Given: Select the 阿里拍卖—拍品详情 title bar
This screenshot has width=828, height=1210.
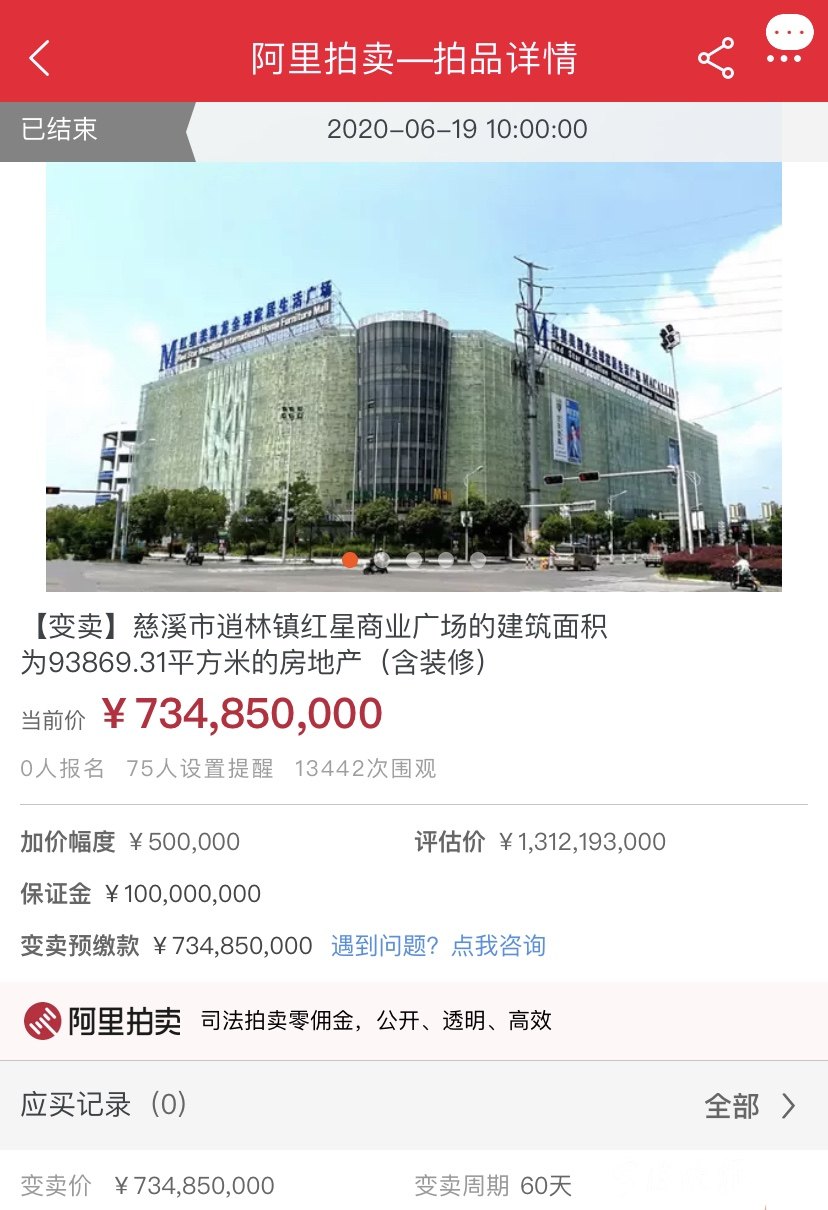Looking at the screenshot, I should pyautogui.click(x=414, y=58).
